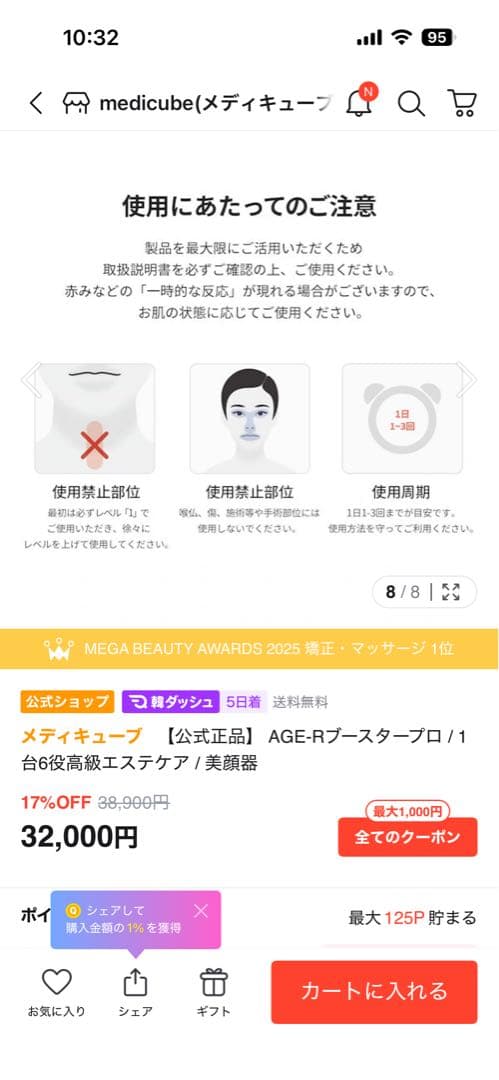This screenshot has height=1080, width=499.
Task: Open the shopping cart
Action: (462, 103)
